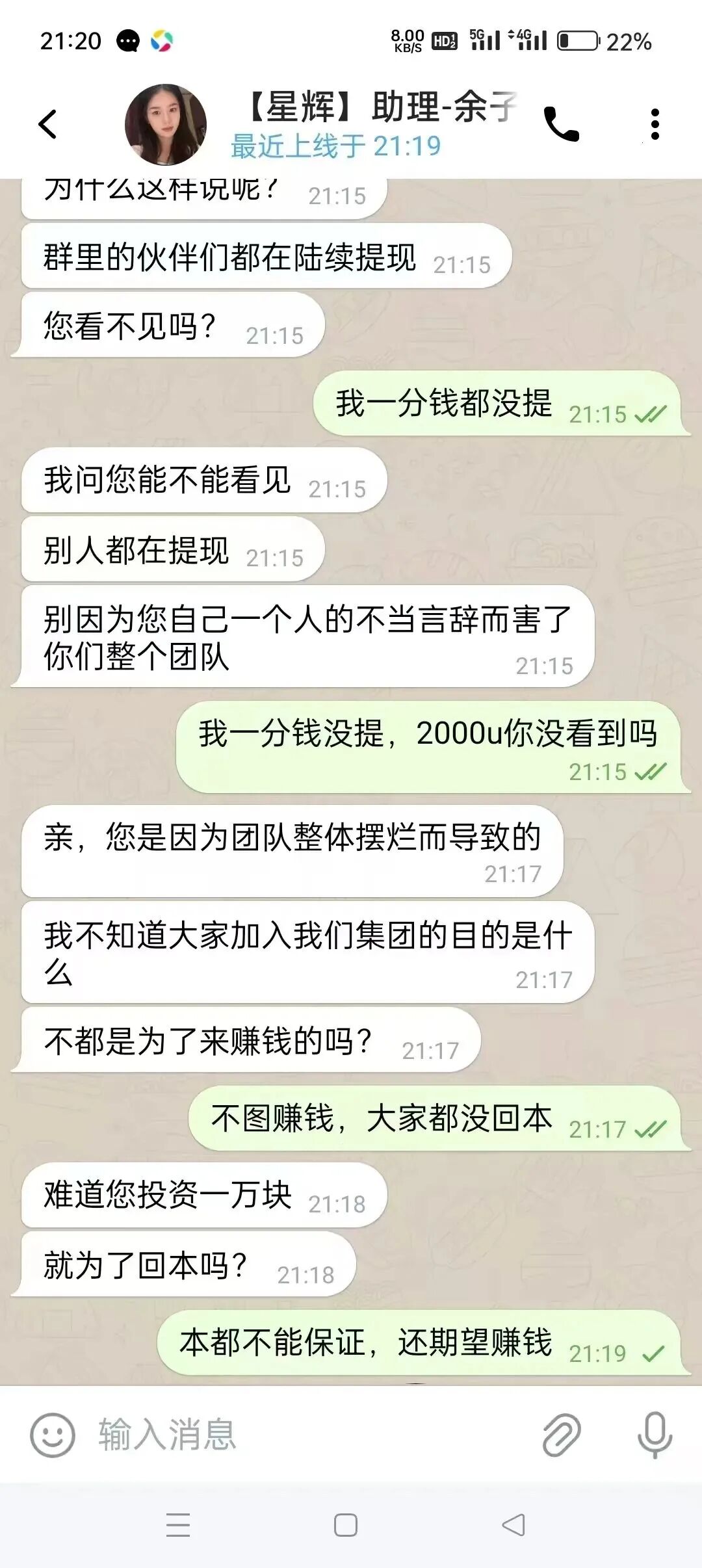
Task: Open recent apps from the navigation bar
Action: point(178,1525)
